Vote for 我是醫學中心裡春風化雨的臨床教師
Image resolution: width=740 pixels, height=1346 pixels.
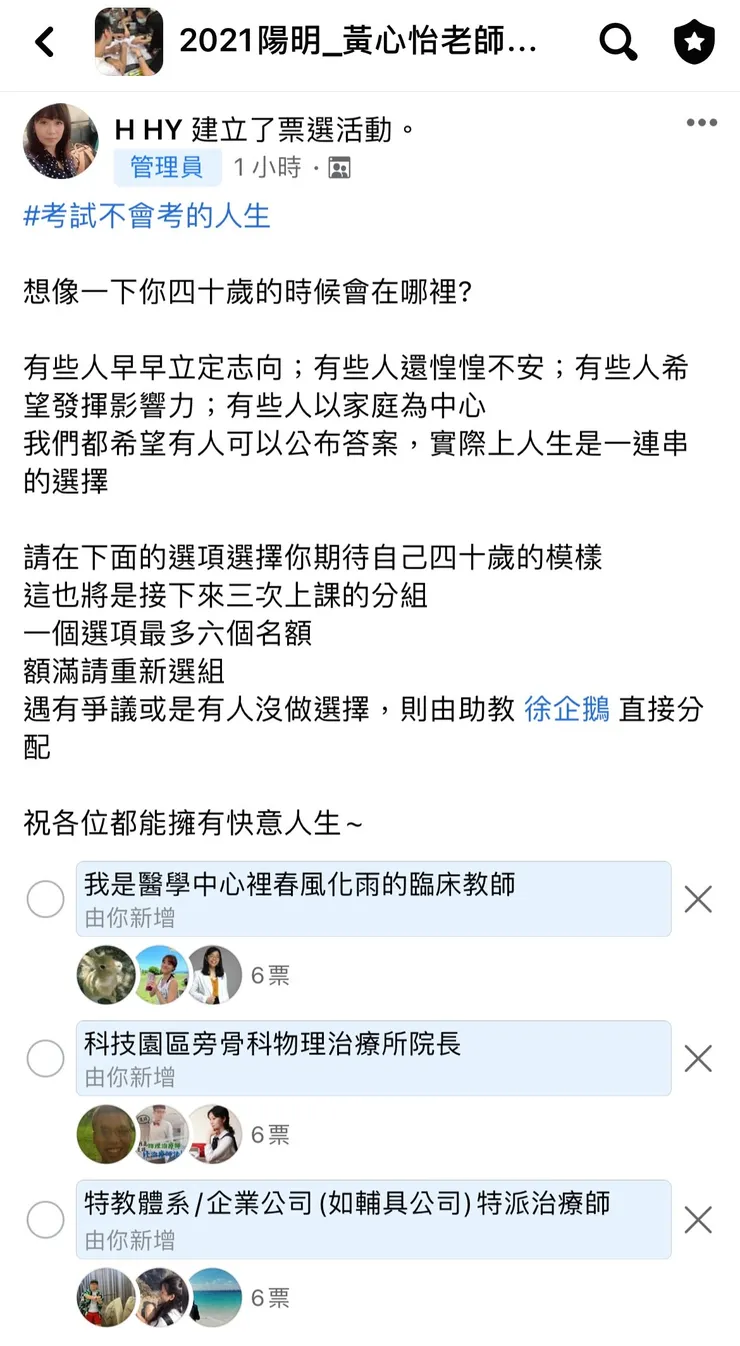(45, 898)
